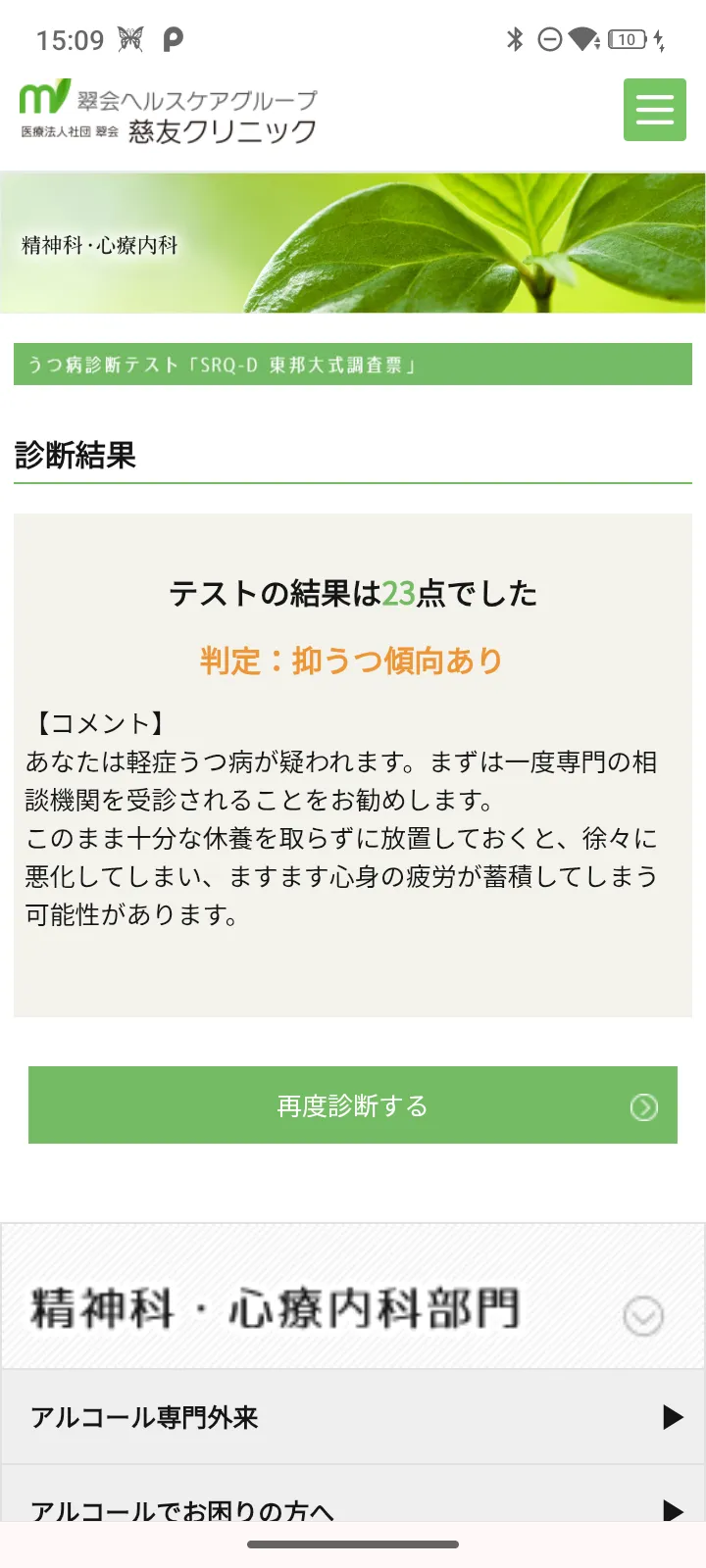706x1568 pixels.
Task: Open the green hamburger menu
Action: point(654,110)
